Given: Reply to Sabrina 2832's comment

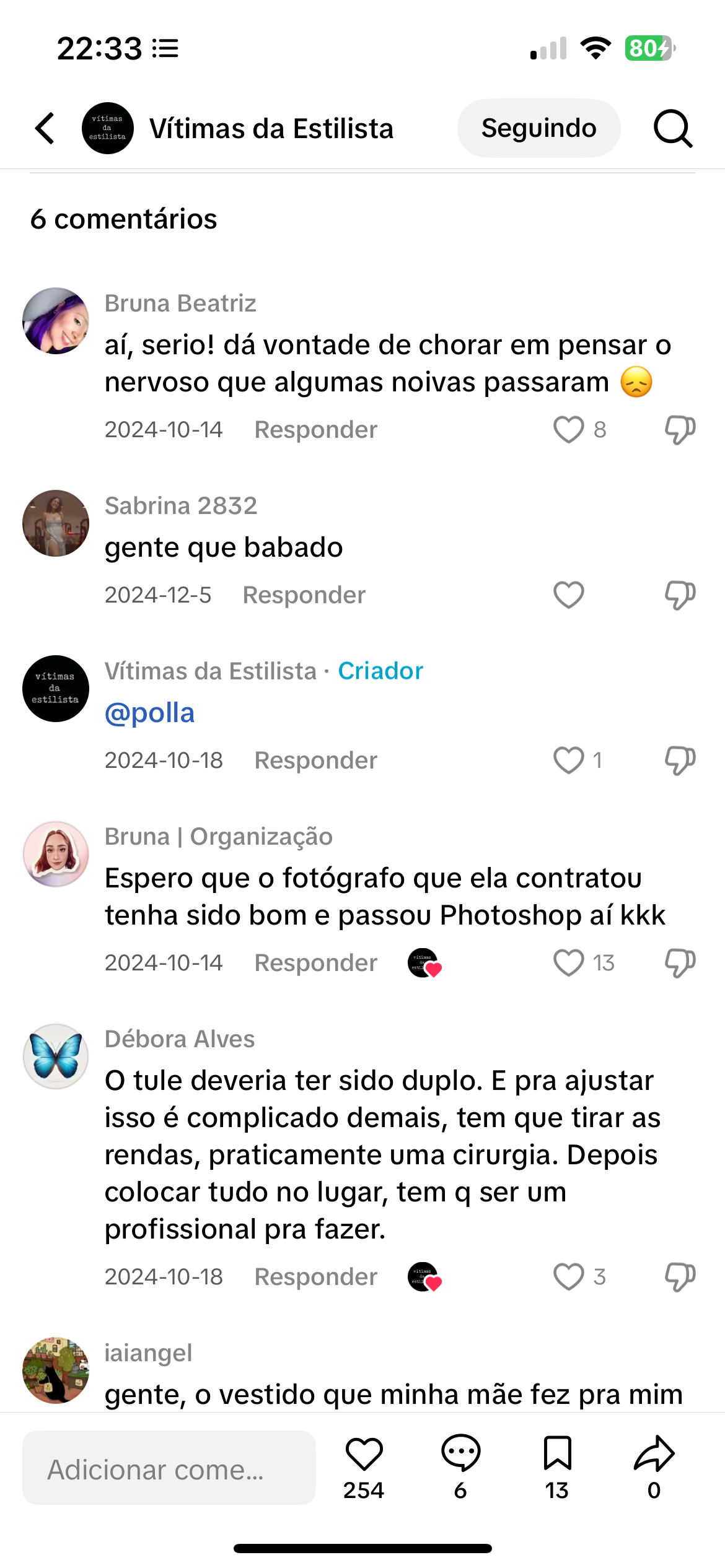Looking at the screenshot, I should [x=304, y=595].
